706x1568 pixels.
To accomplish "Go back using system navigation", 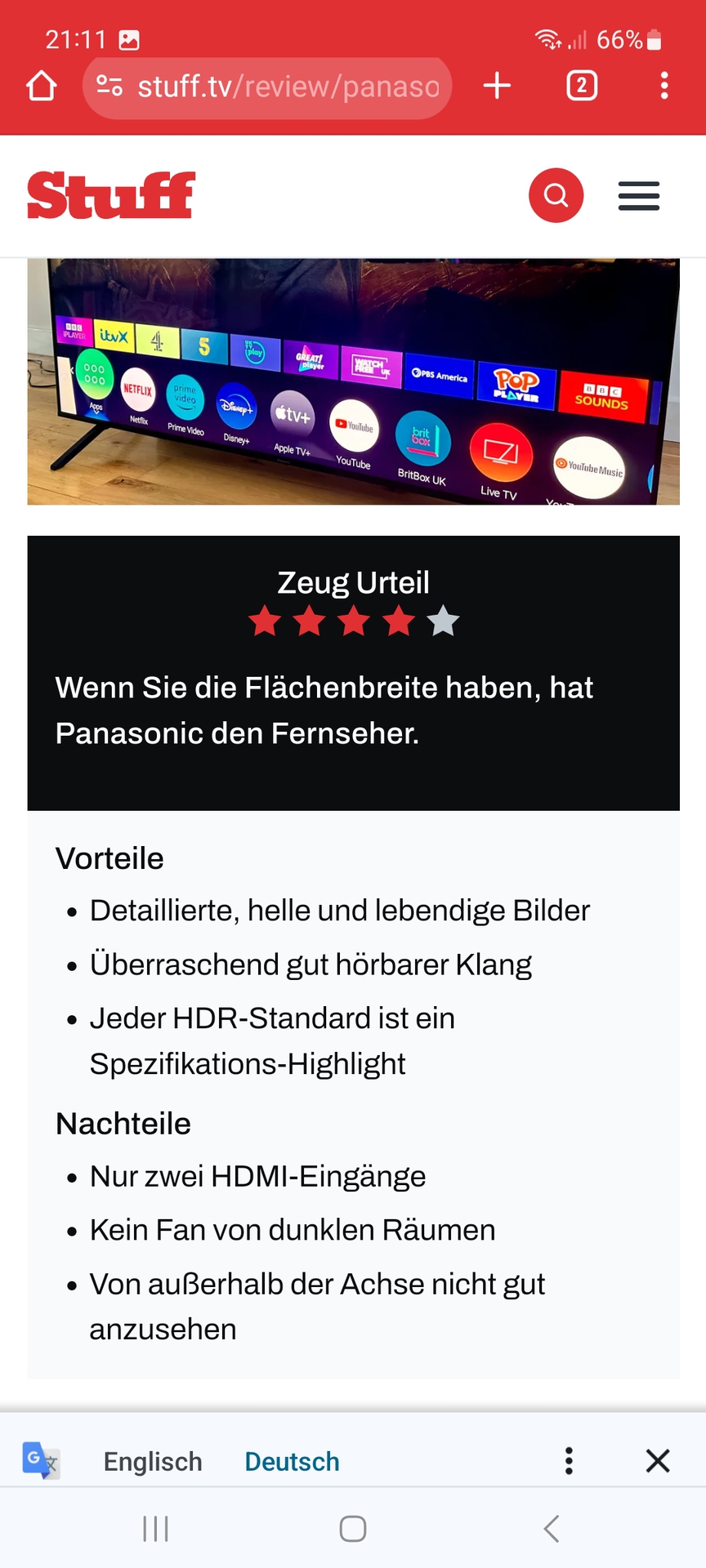I will 552,1528.
